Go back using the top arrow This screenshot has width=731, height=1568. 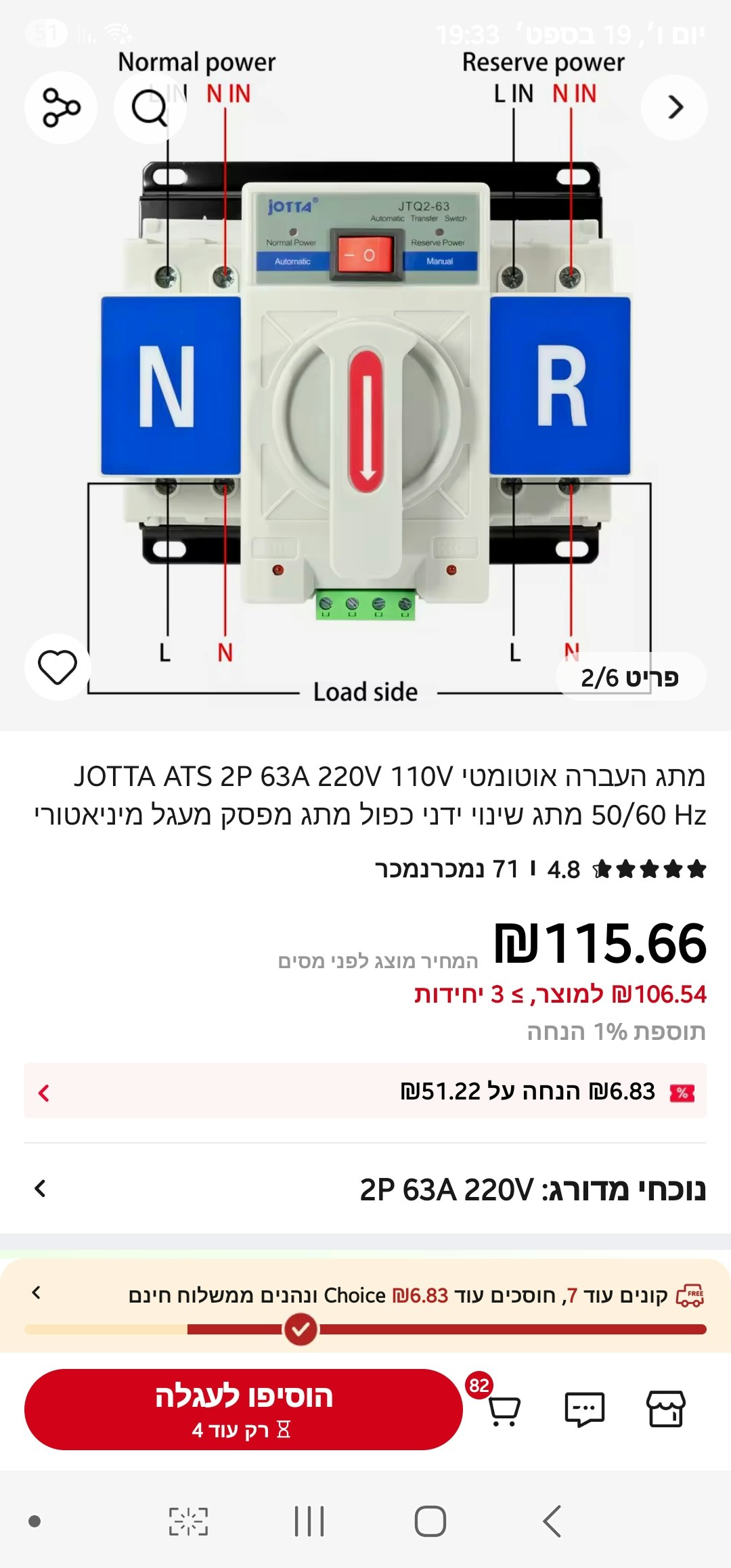coord(674,108)
